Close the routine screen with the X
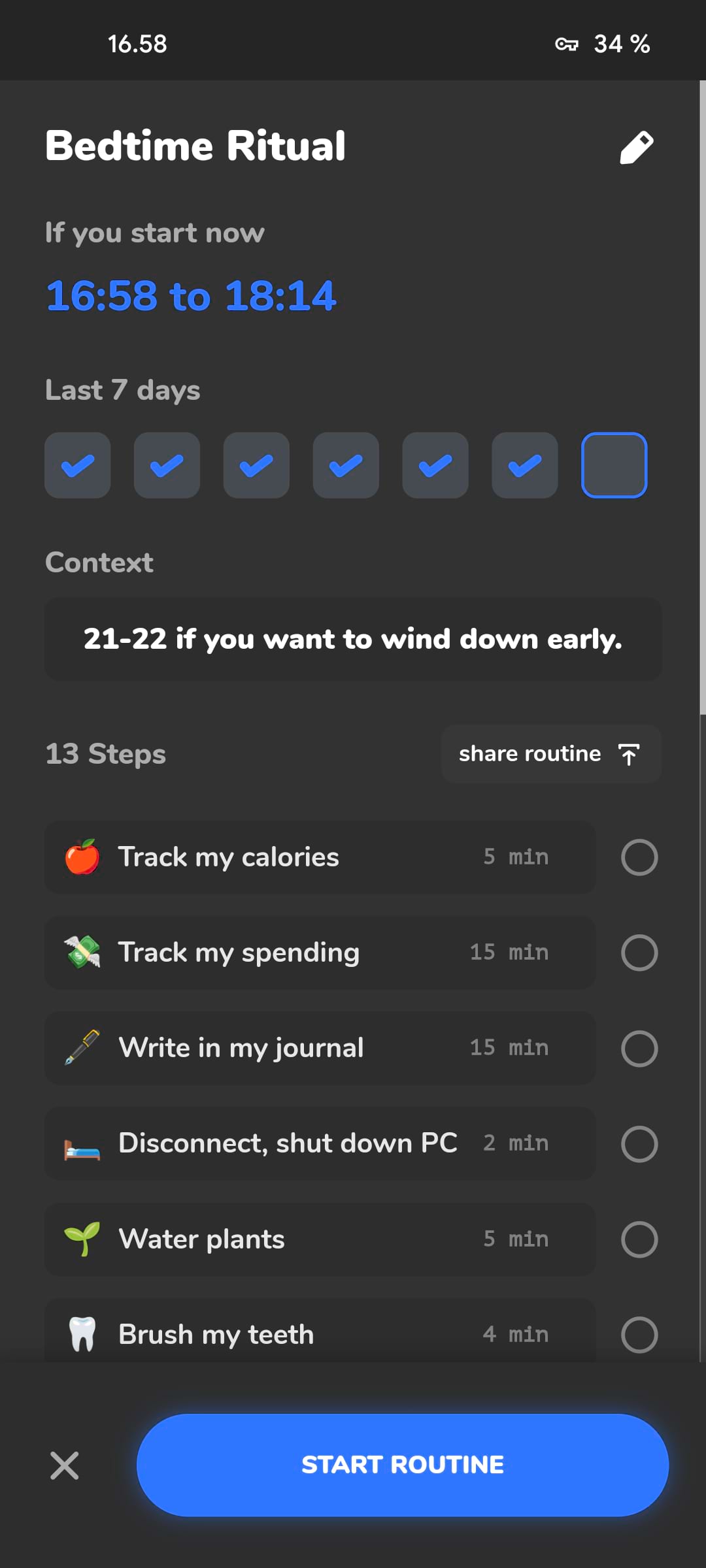 [x=65, y=1465]
